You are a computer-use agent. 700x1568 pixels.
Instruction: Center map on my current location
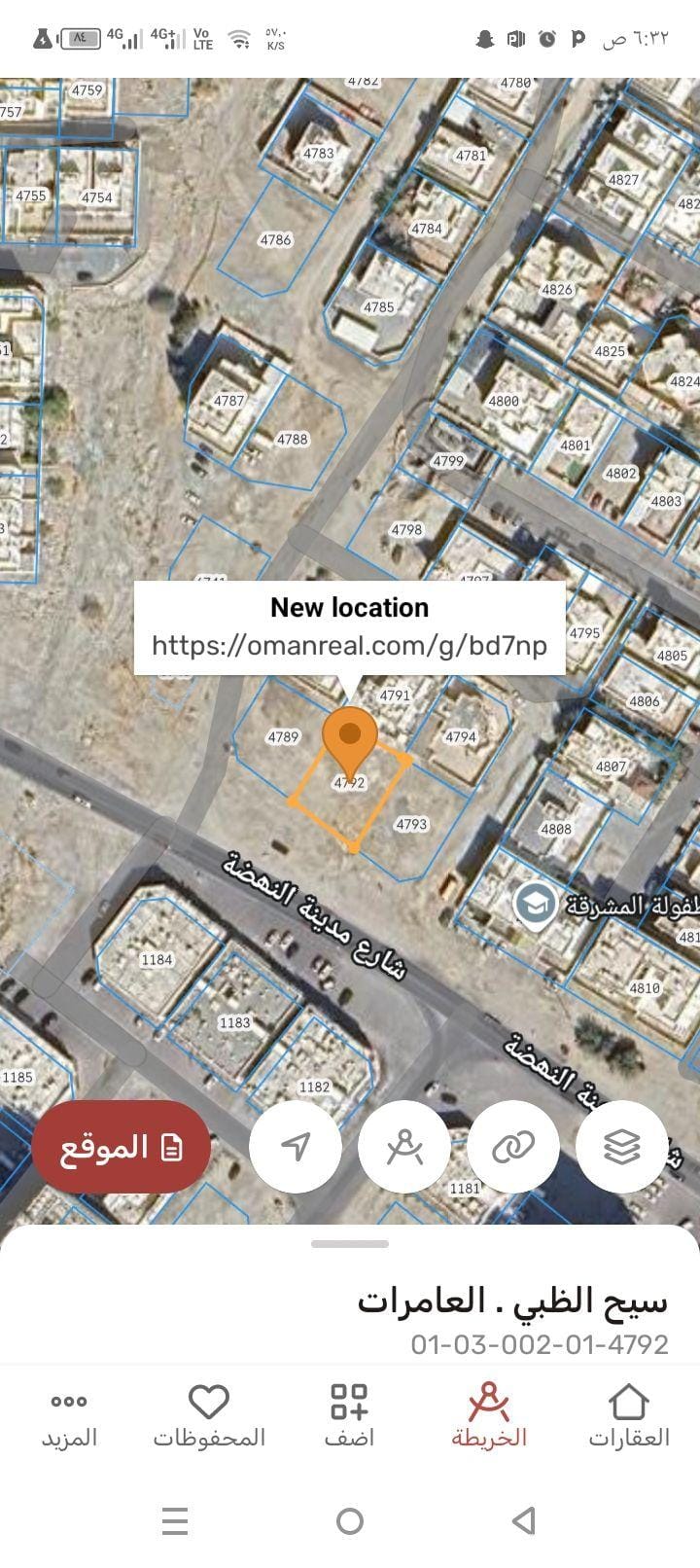click(x=296, y=1147)
